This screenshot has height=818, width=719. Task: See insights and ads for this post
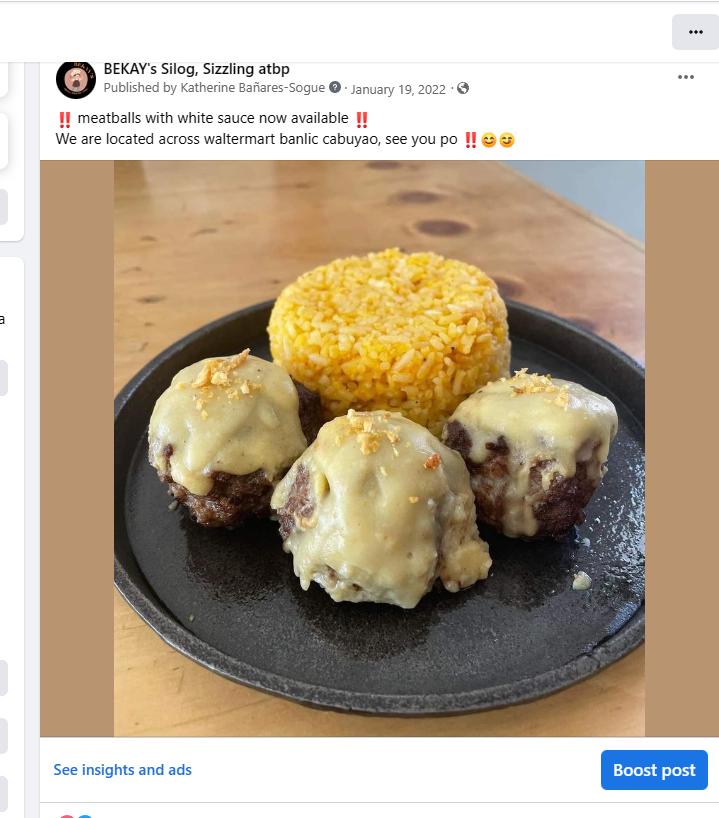(123, 770)
